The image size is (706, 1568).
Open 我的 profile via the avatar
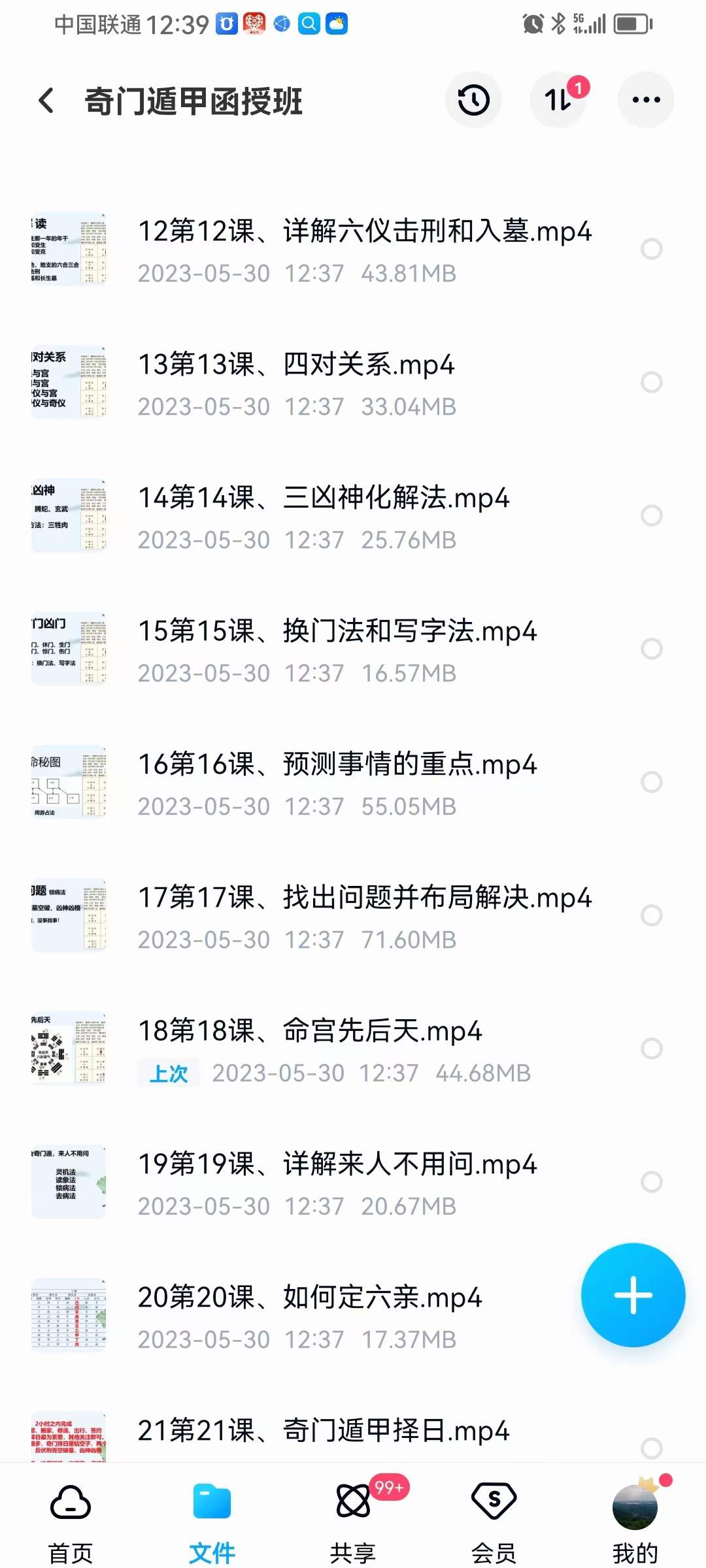tap(633, 1516)
